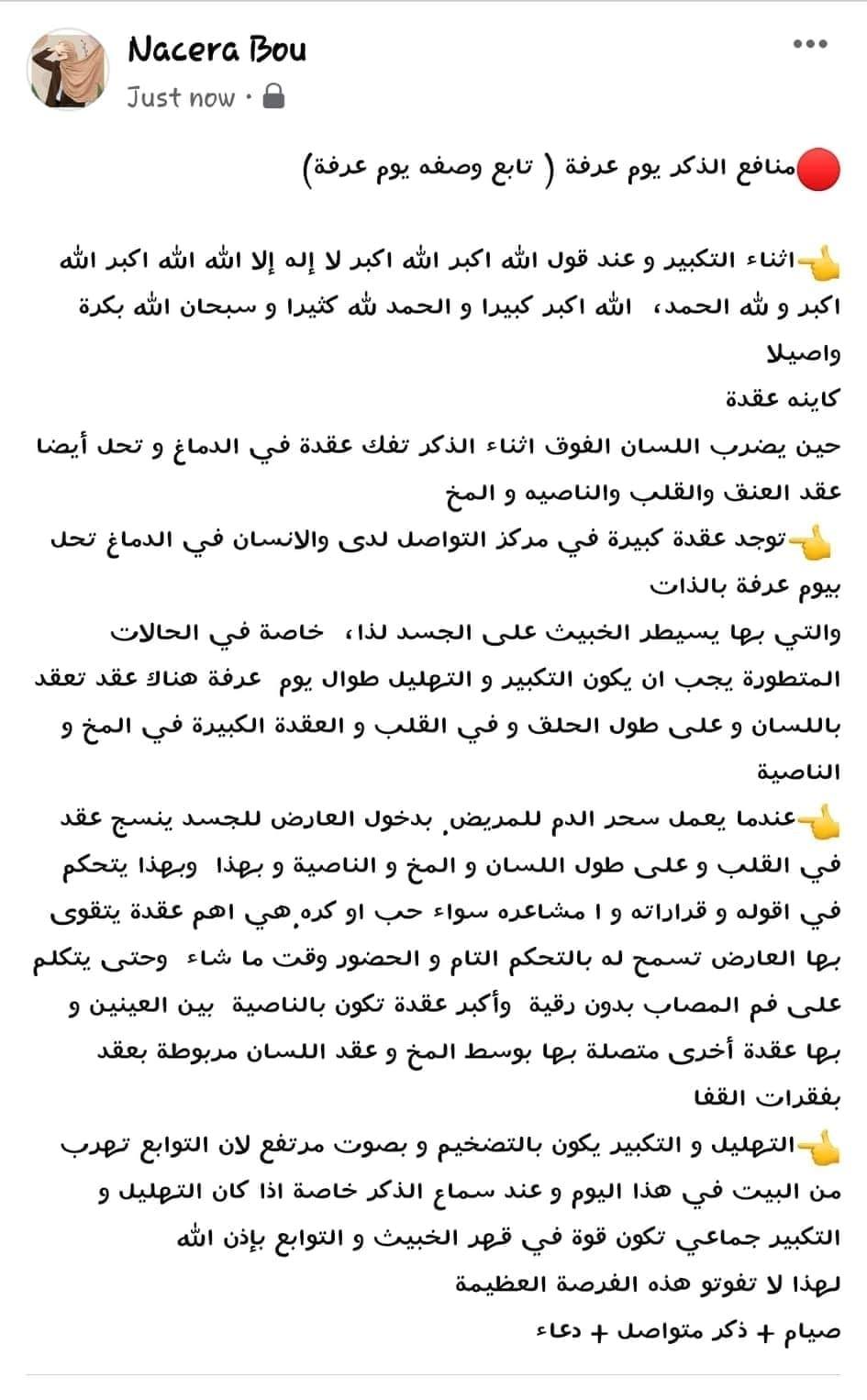Open Nacera Bou's profile picture

point(69,70)
